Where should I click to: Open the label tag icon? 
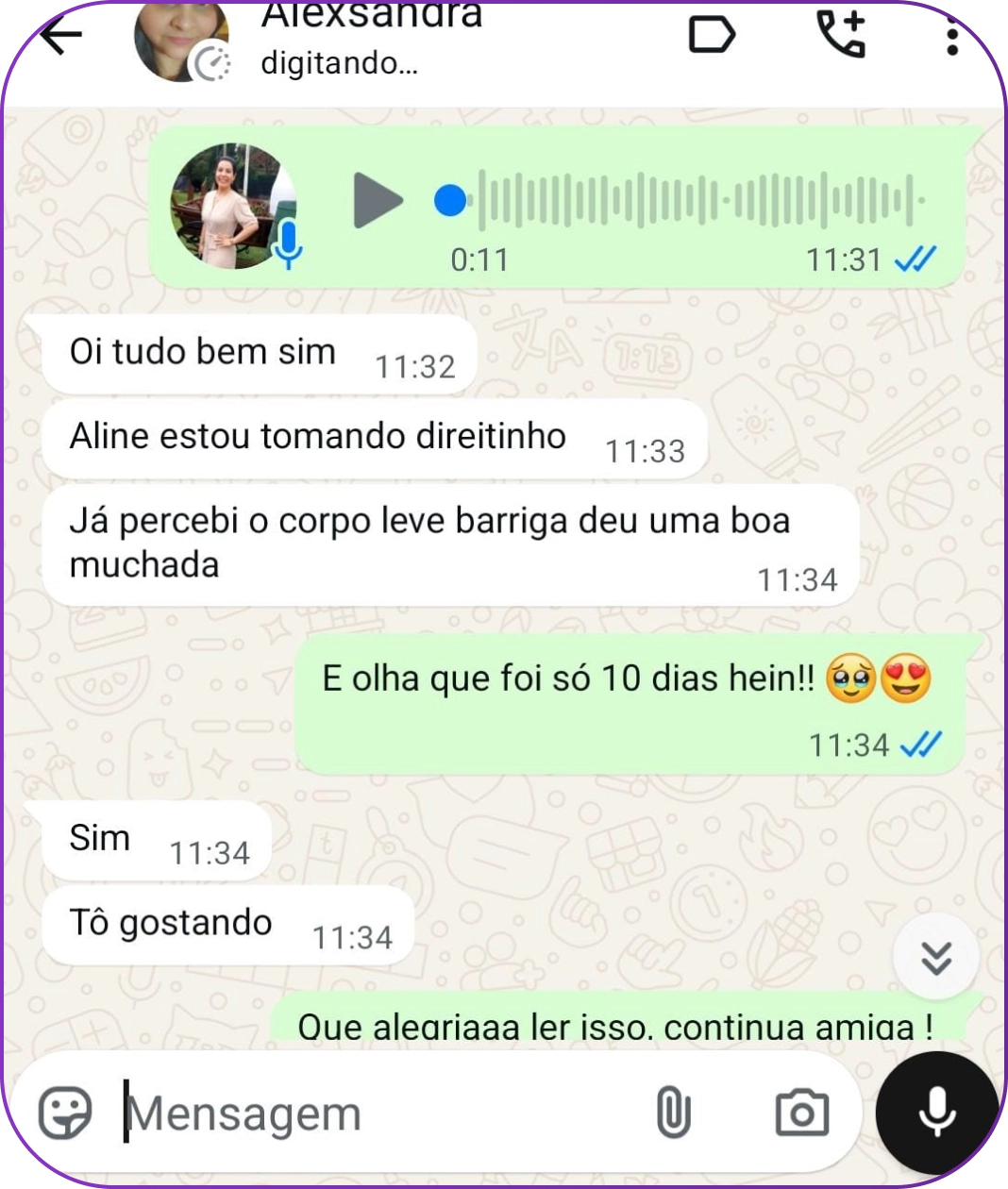[x=712, y=36]
